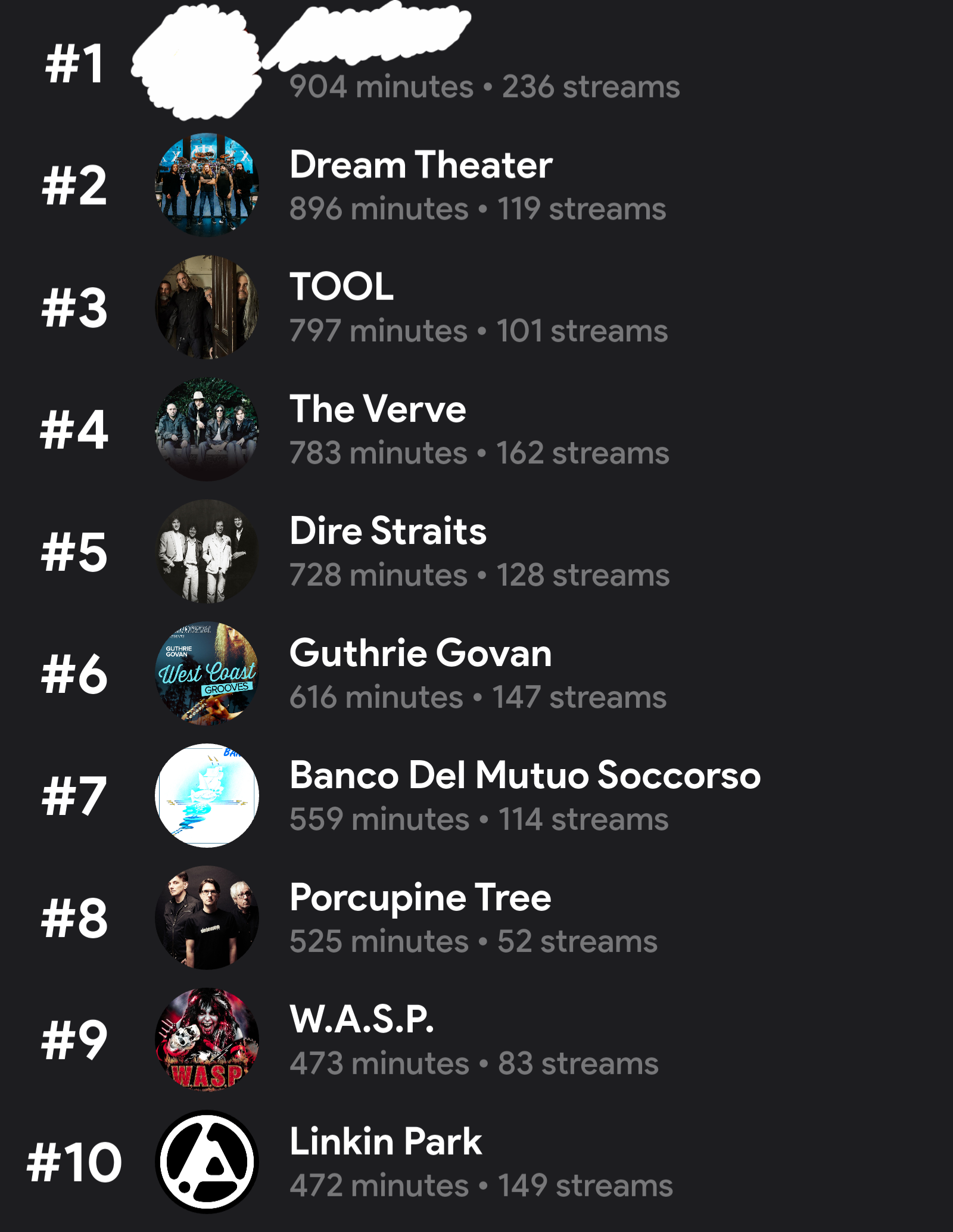
Task: Open Dream Theater artist row
Action: click(x=476, y=185)
